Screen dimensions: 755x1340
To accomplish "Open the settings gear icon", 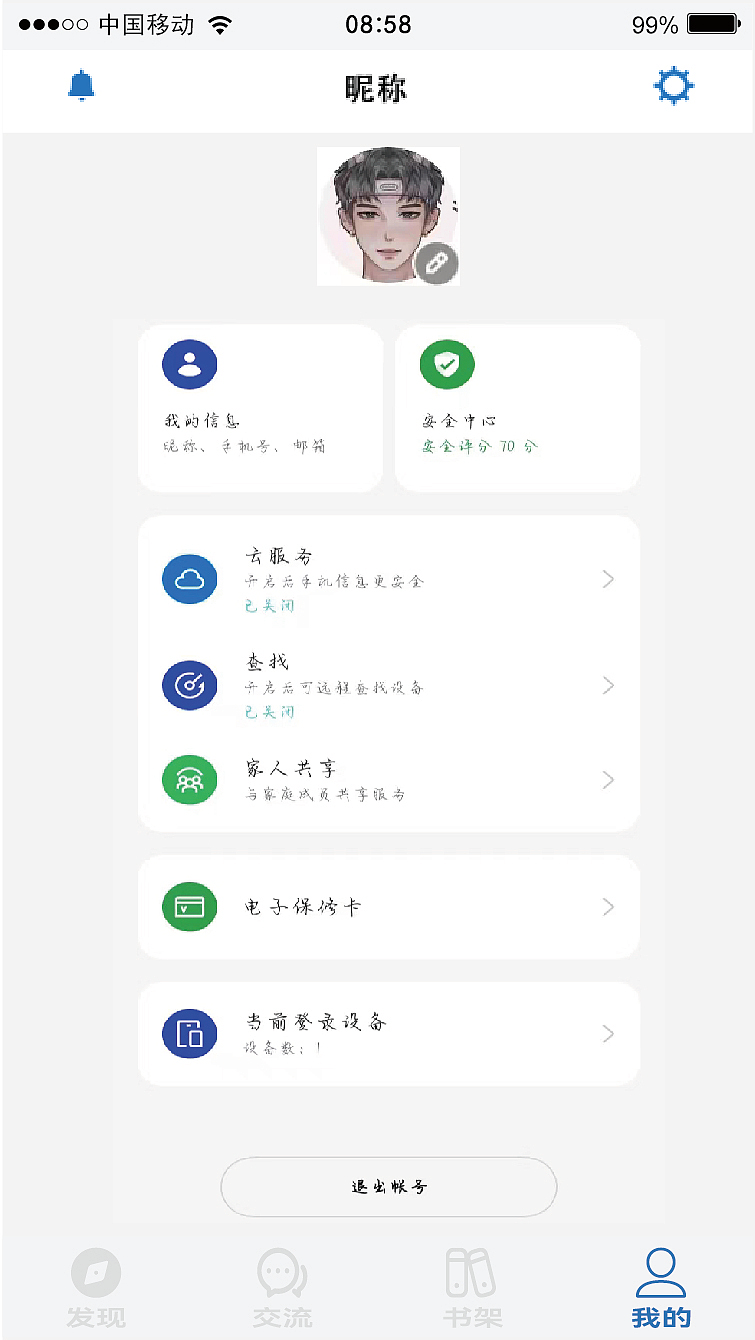I will [x=674, y=86].
